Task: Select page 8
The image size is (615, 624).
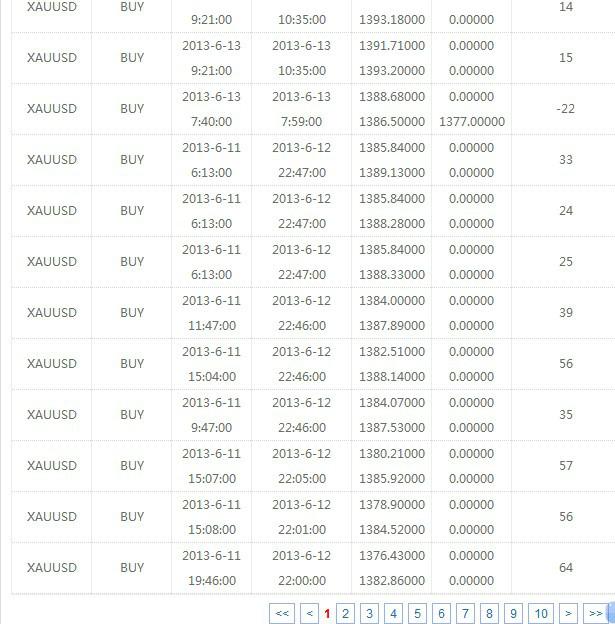Action: pyautogui.click(x=489, y=613)
